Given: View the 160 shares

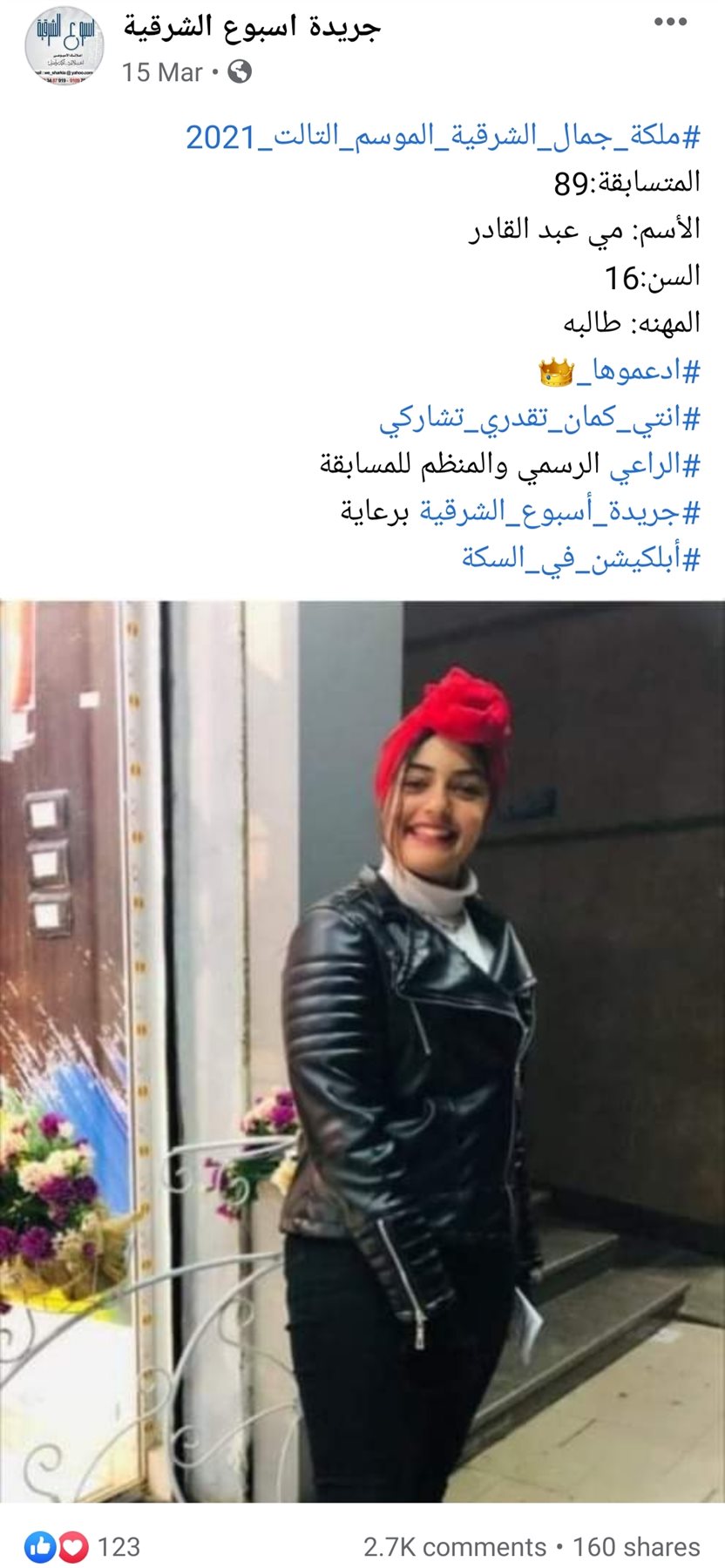Looking at the screenshot, I should coord(636,1546).
